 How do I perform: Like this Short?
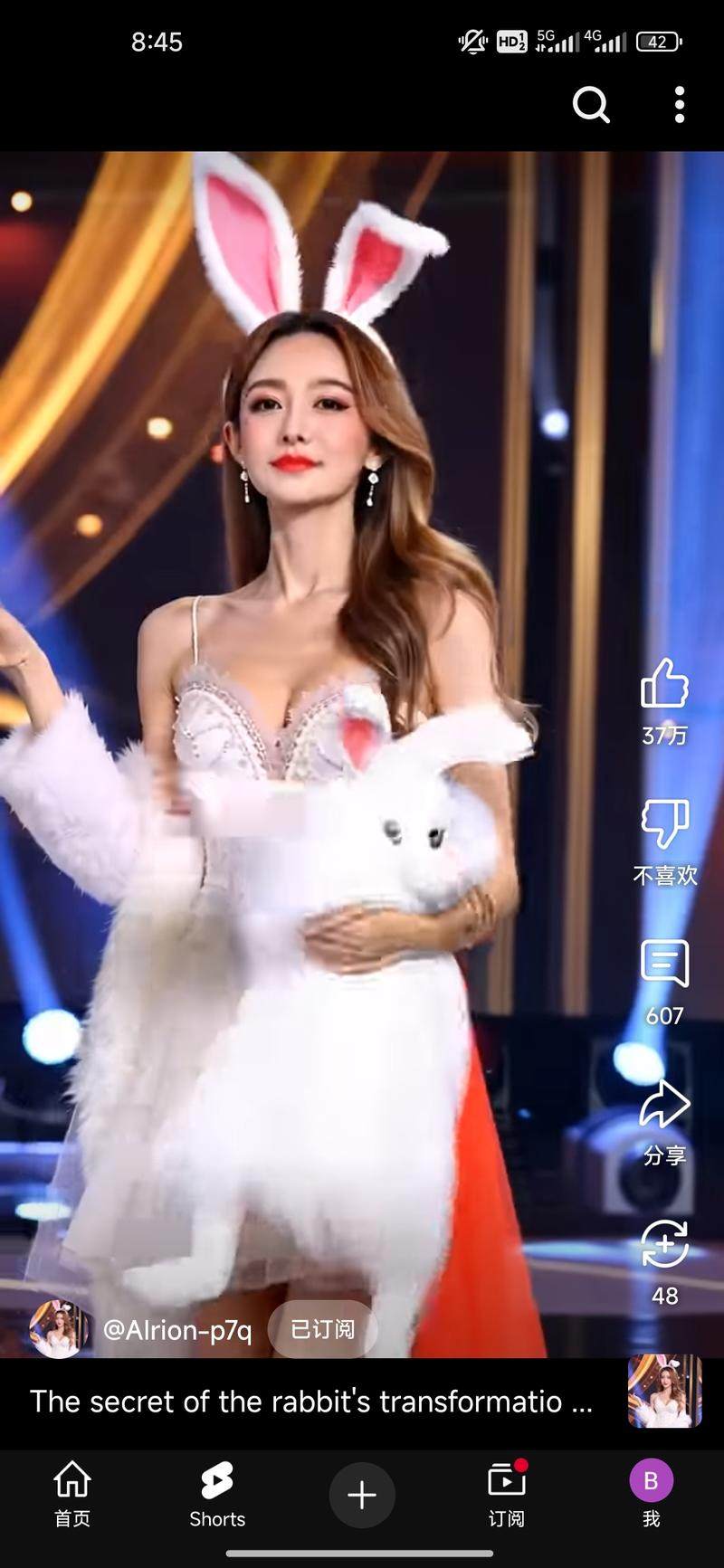(x=664, y=684)
